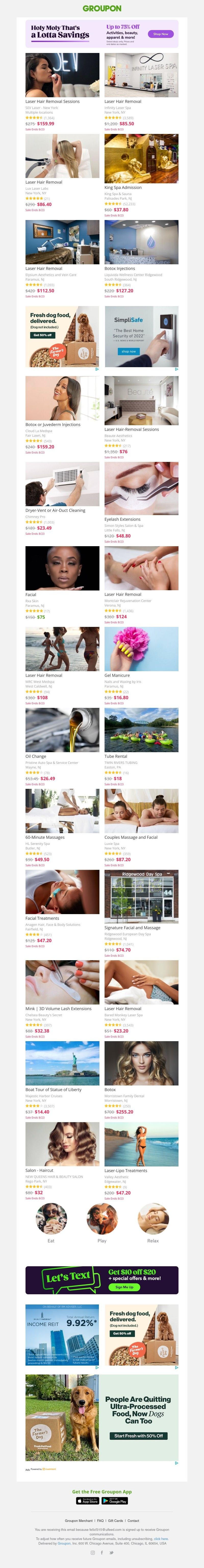Tap the Shop Now button in top banner
This screenshot has width=204, height=1568.
pos(161,34)
